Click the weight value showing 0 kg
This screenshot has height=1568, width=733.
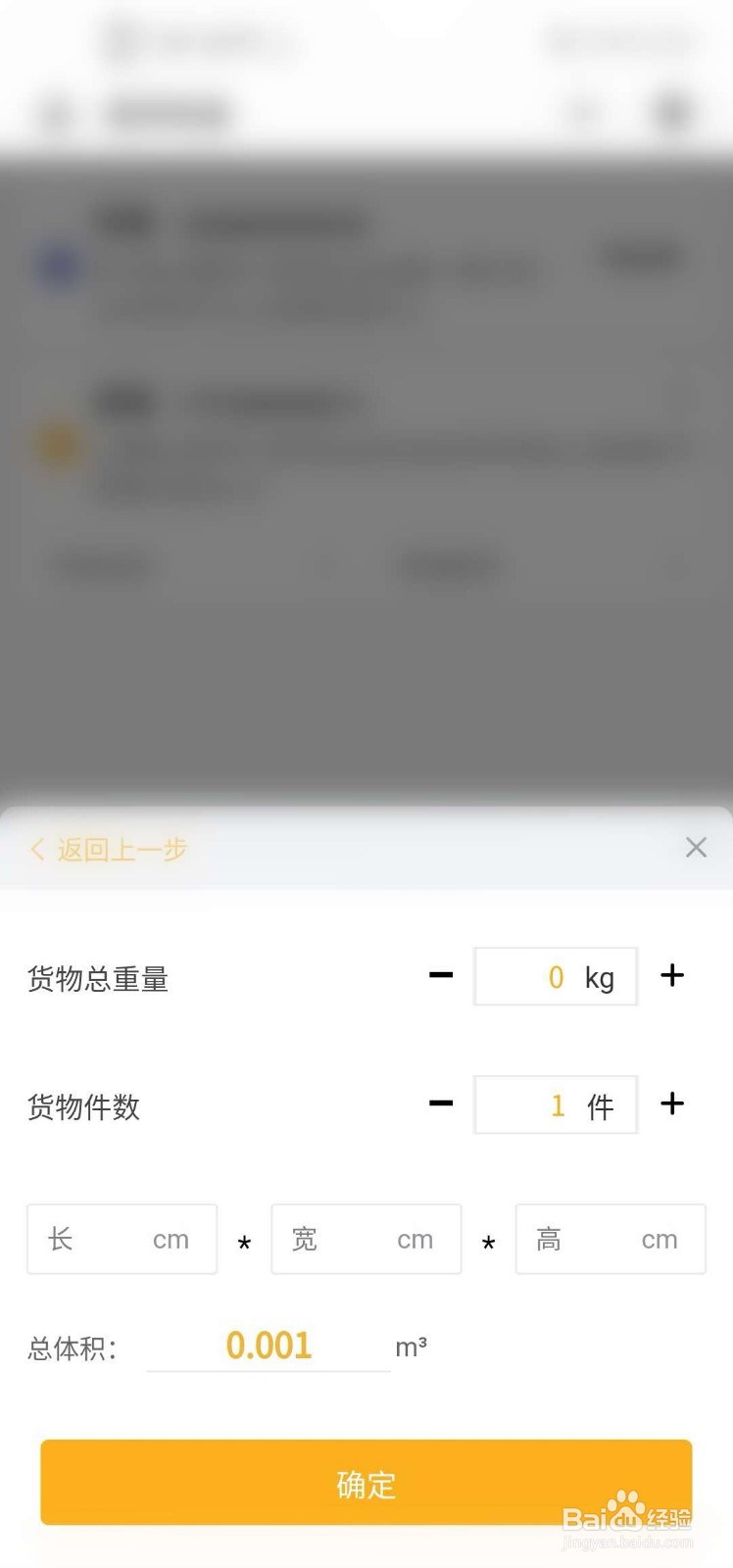[556, 976]
